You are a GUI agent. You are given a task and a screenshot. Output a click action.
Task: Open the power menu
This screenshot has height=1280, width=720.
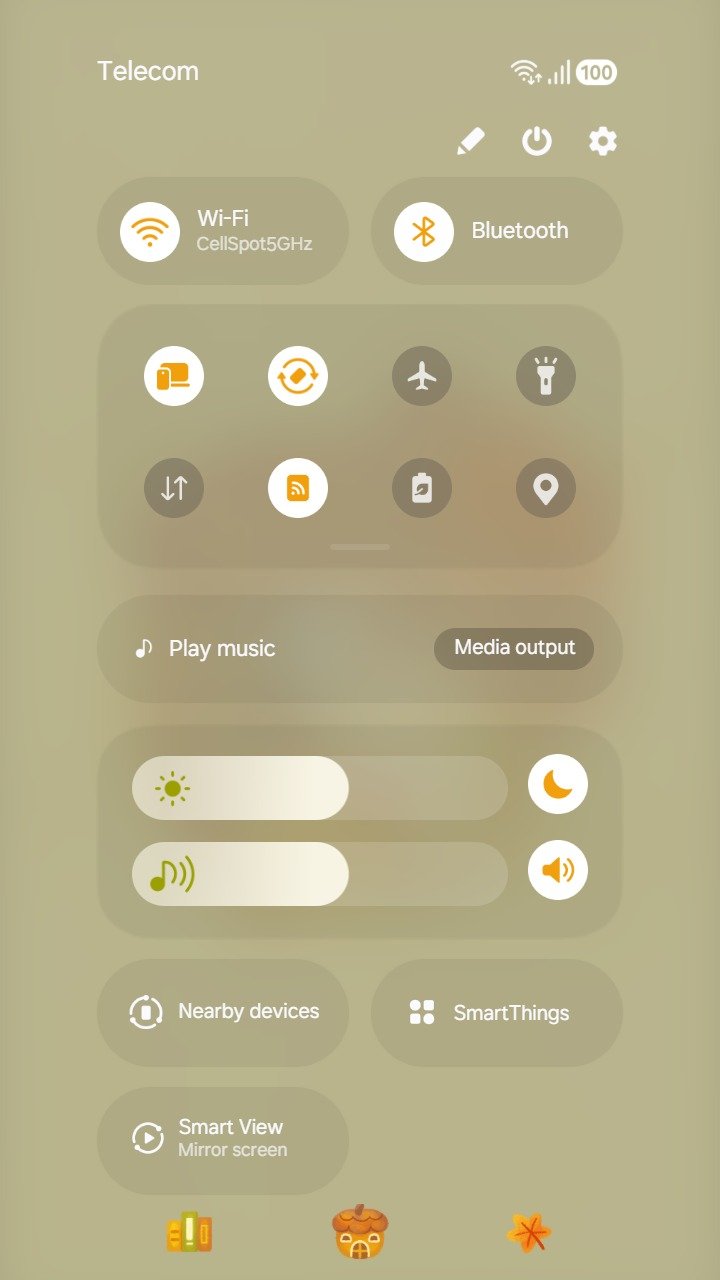(x=537, y=142)
